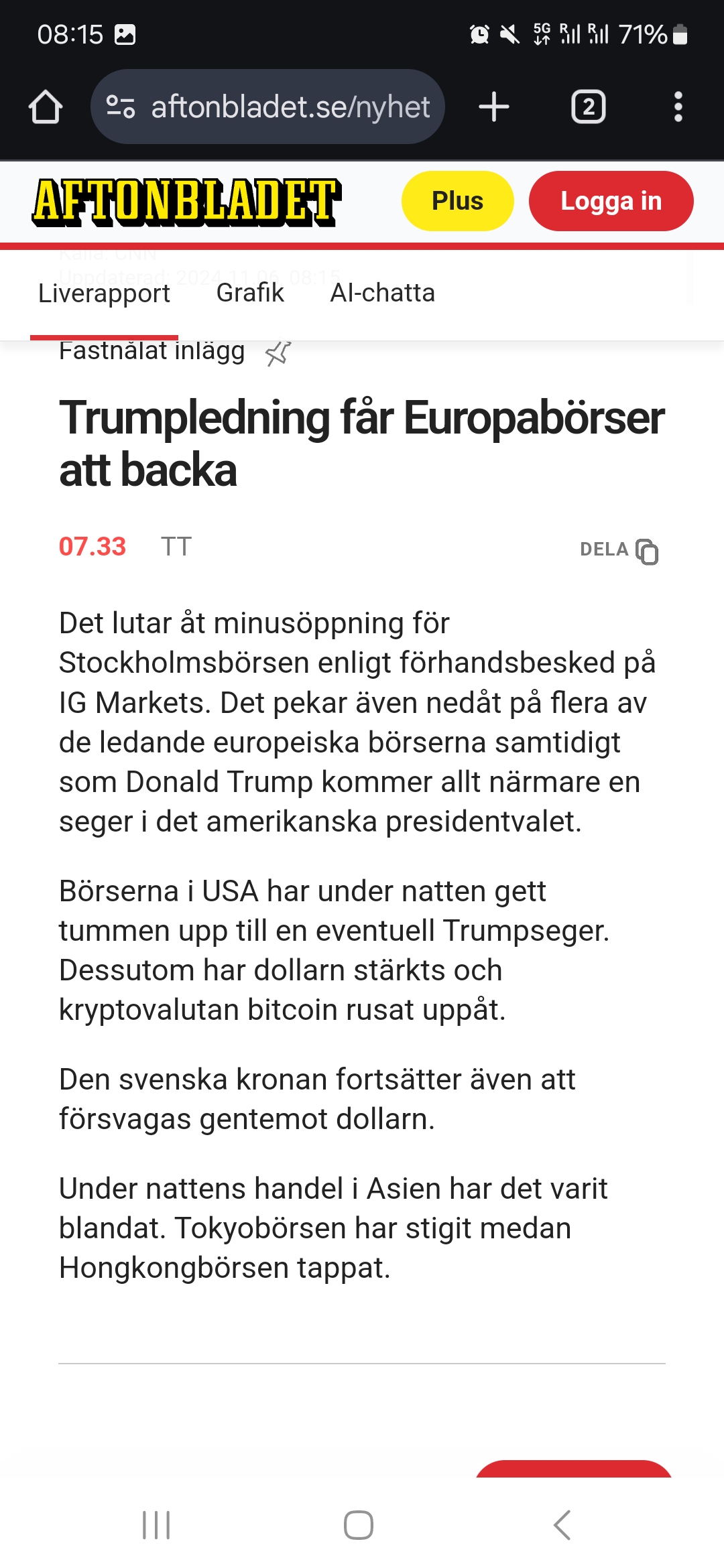Switch to the Grafik tab
This screenshot has width=724, height=1568.
pyautogui.click(x=250, y=293)
